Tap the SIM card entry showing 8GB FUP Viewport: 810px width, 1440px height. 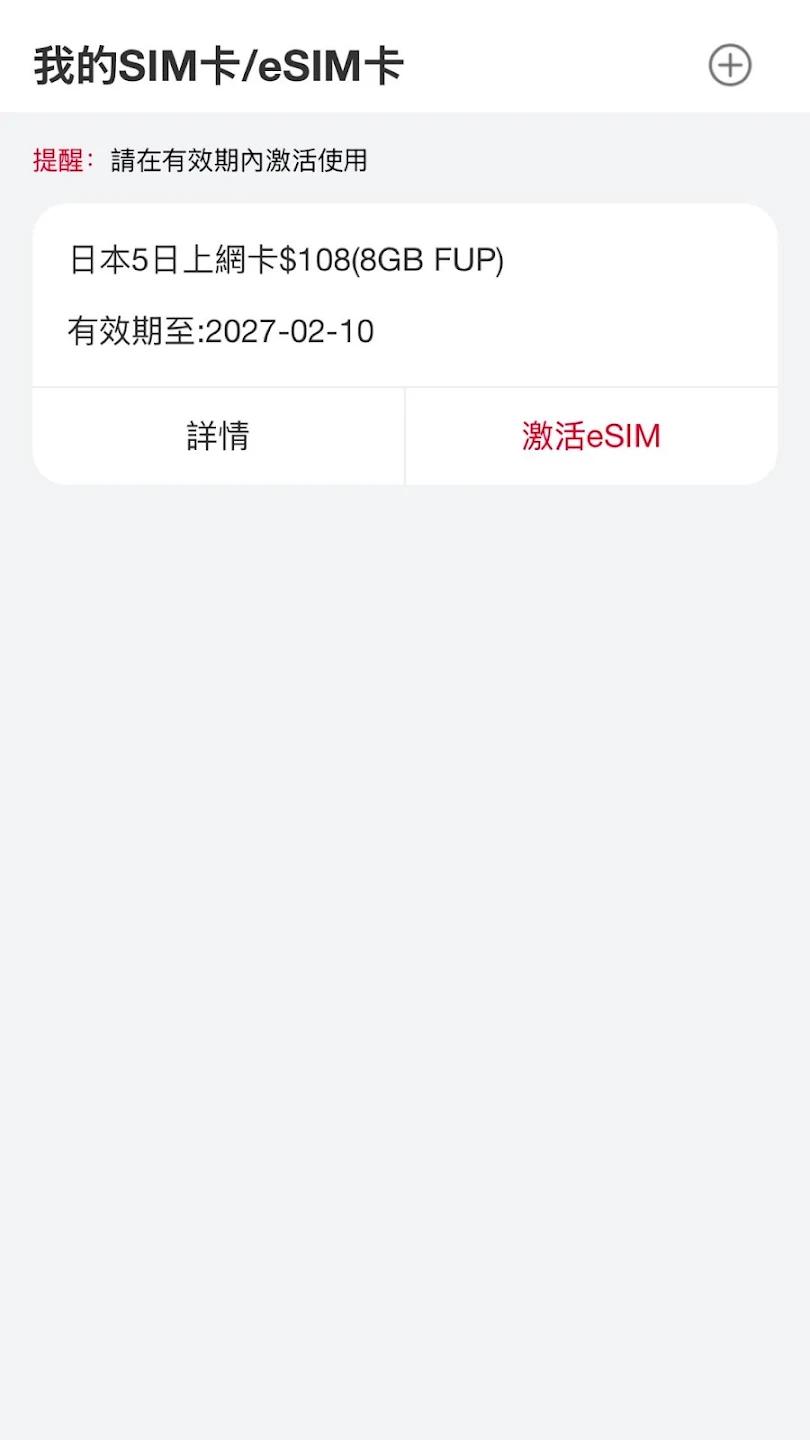click(x=285, y=258)
